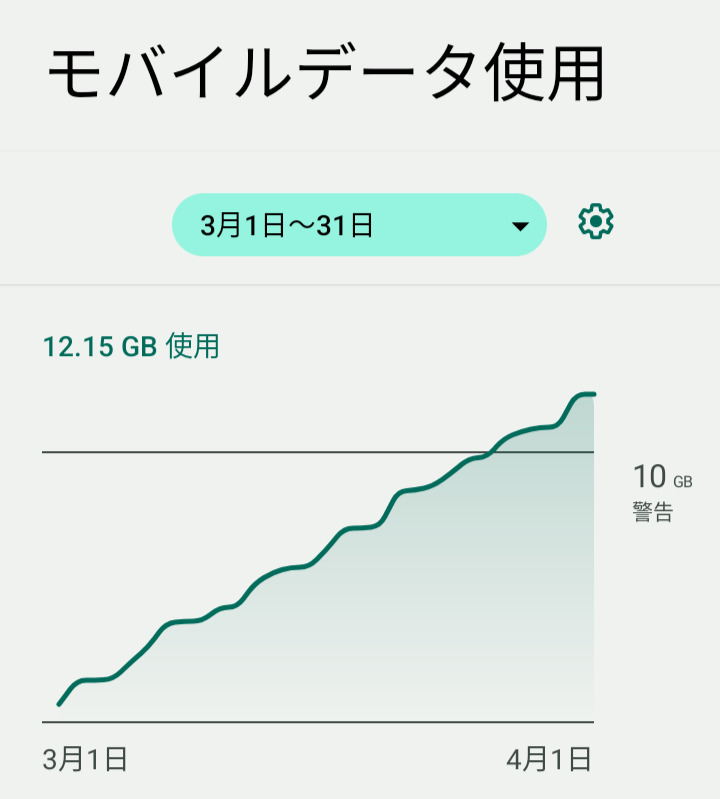The image size is (720, 799).
Task: Open the 3月1日〜31日 billing cycle dropdown
Action: click(x=359, y=225)
